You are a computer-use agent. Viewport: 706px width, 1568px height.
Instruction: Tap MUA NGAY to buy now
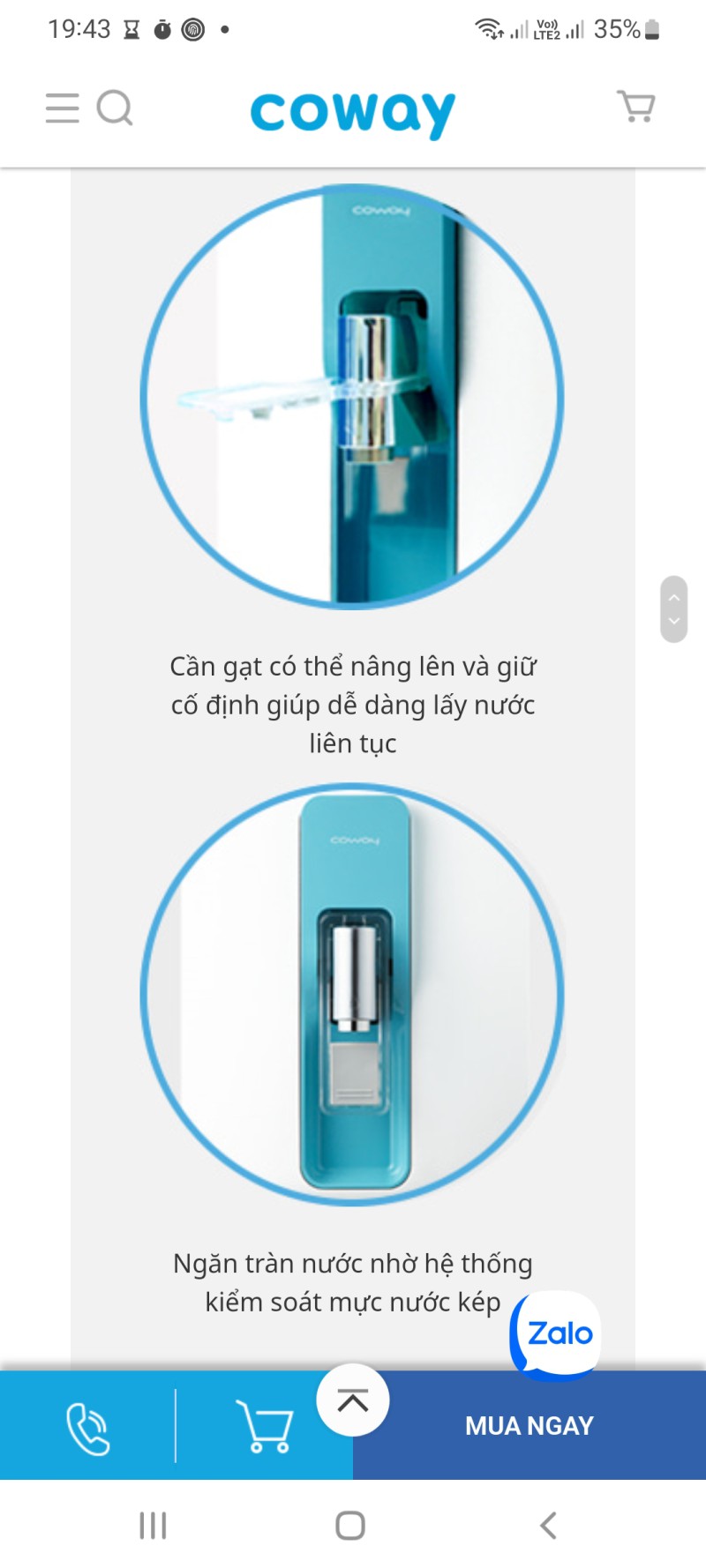tap(529, 1426)
